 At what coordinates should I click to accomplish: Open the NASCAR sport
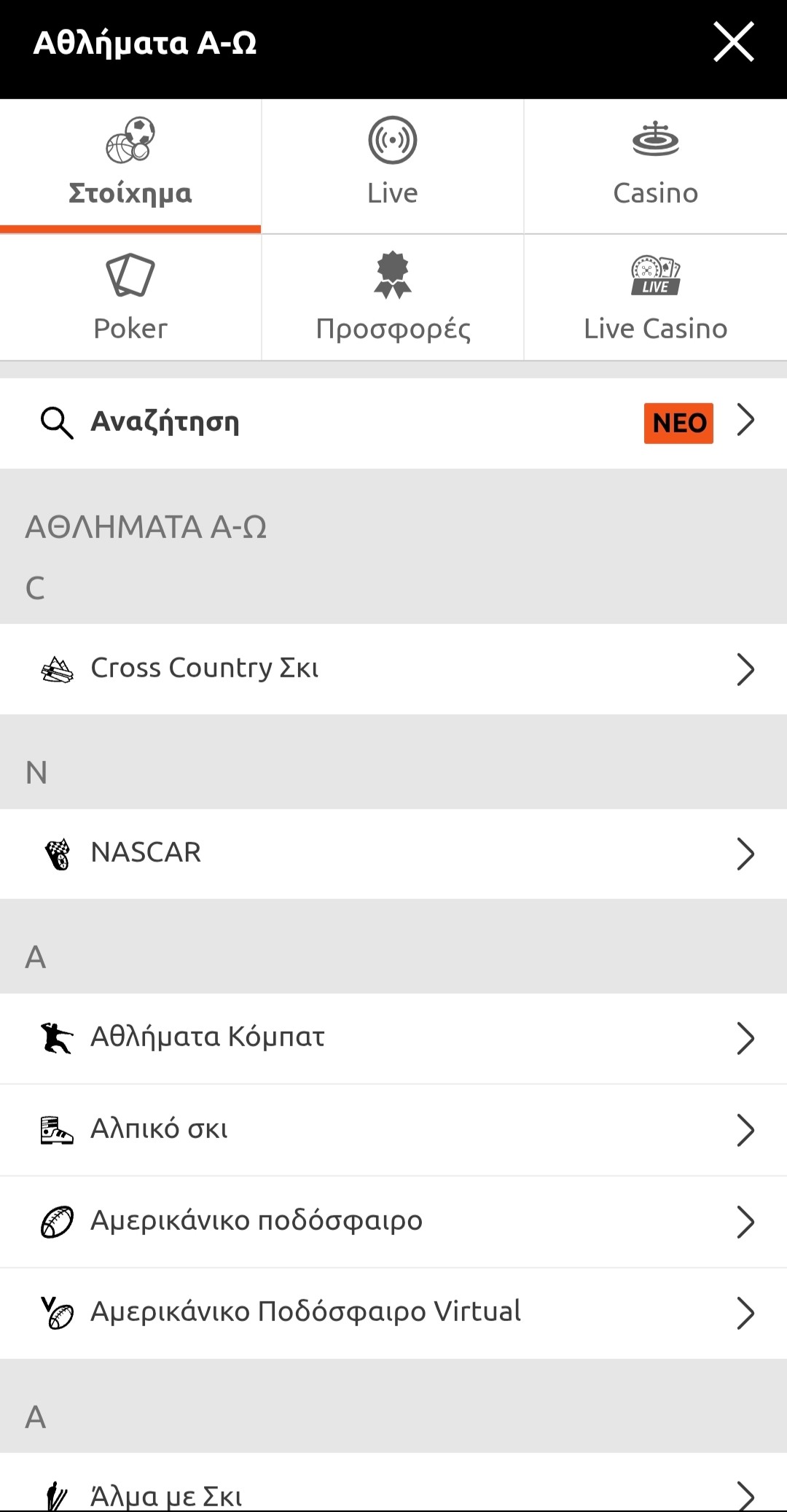click(x=393, y=853)
